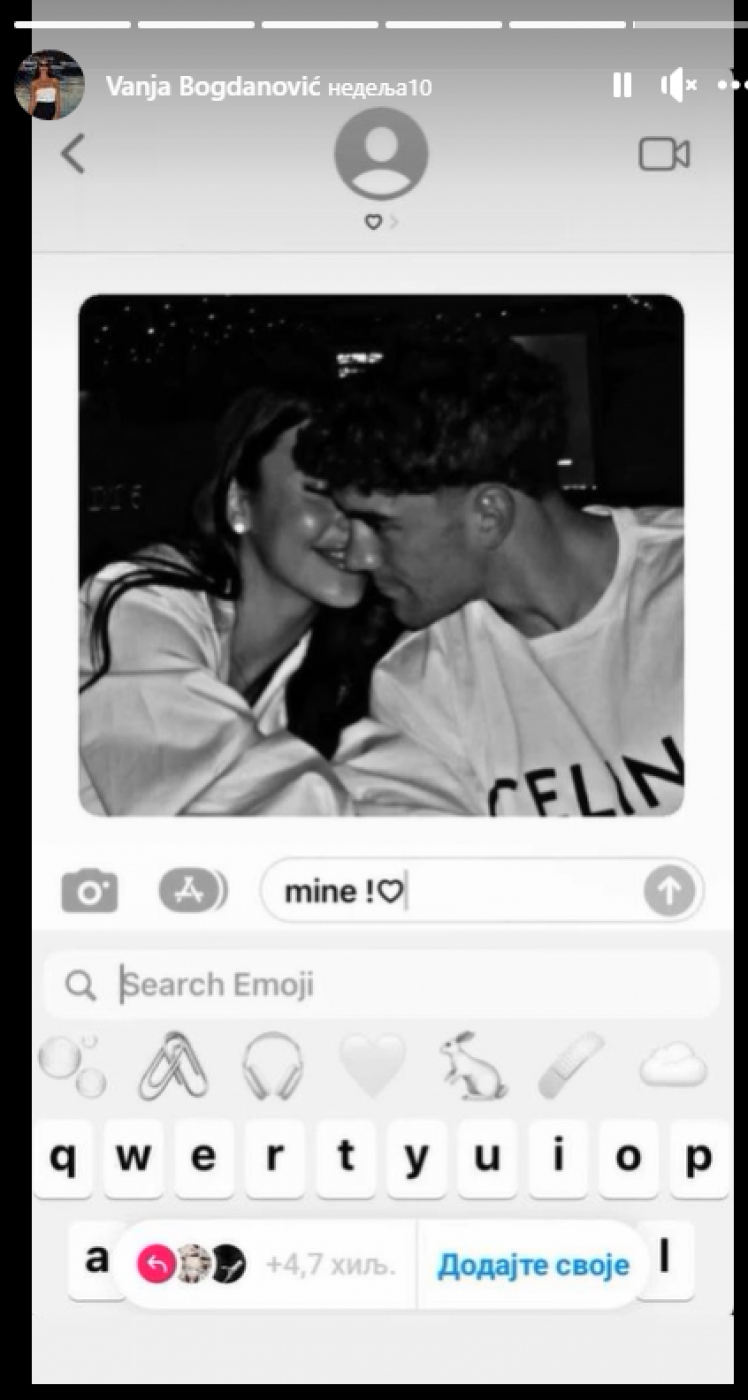Unmute the story sound

point(678,86)
